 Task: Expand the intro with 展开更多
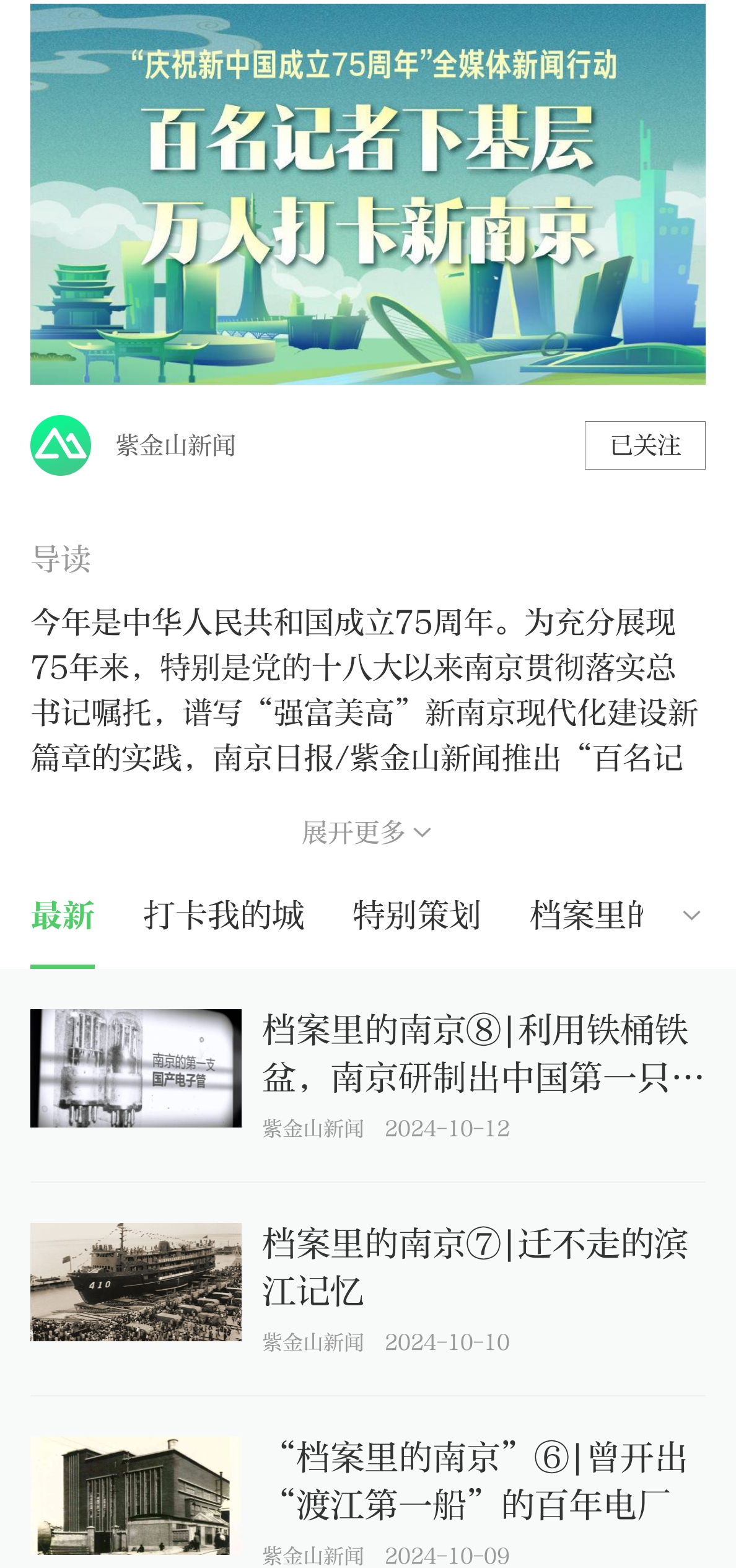click(366, 832)
